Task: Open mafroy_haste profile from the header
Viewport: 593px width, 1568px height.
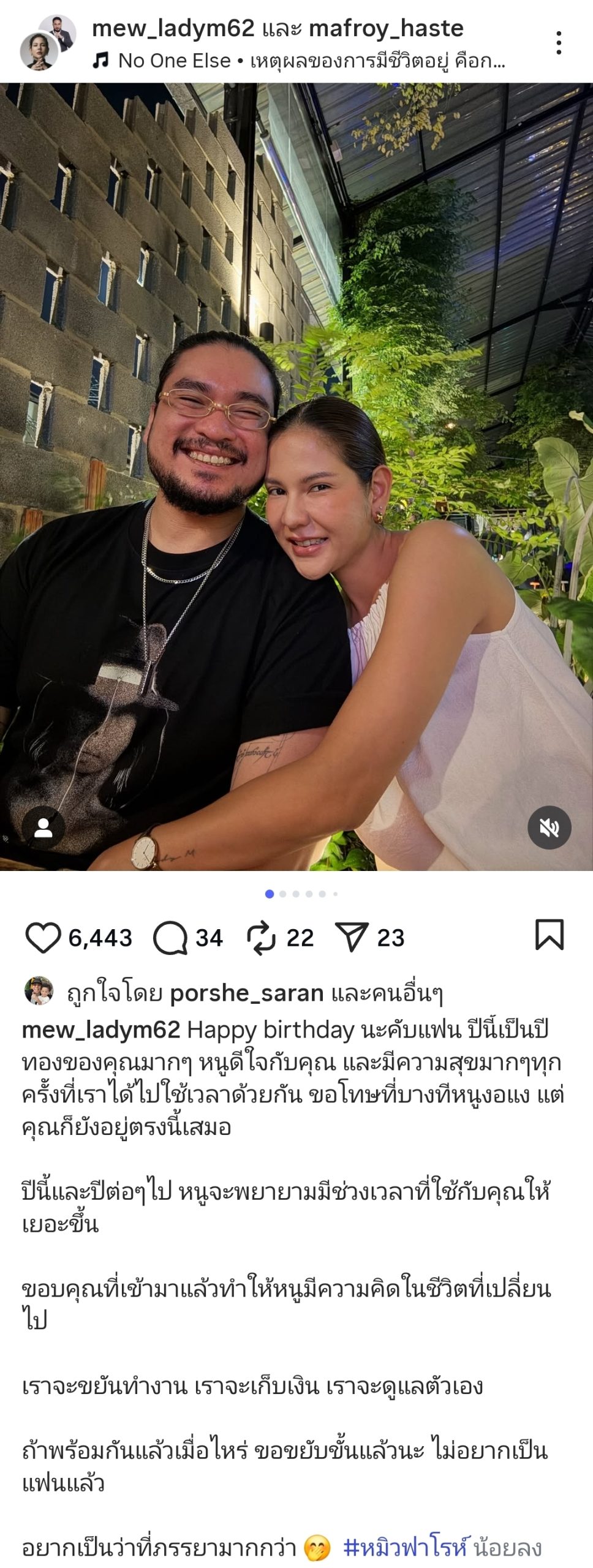Action: tap(386, 28)
